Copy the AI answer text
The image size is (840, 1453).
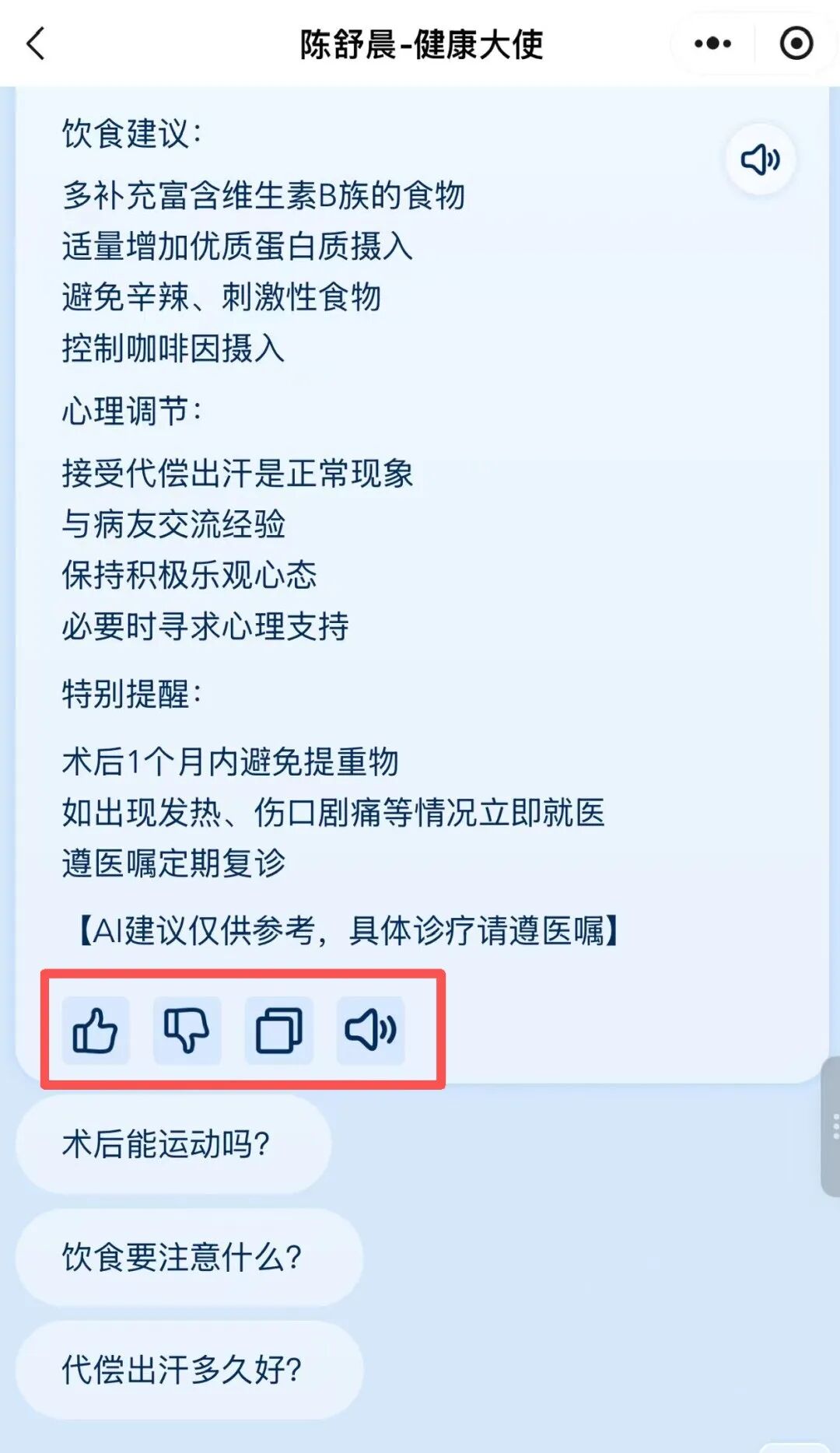click(278, 1030)
